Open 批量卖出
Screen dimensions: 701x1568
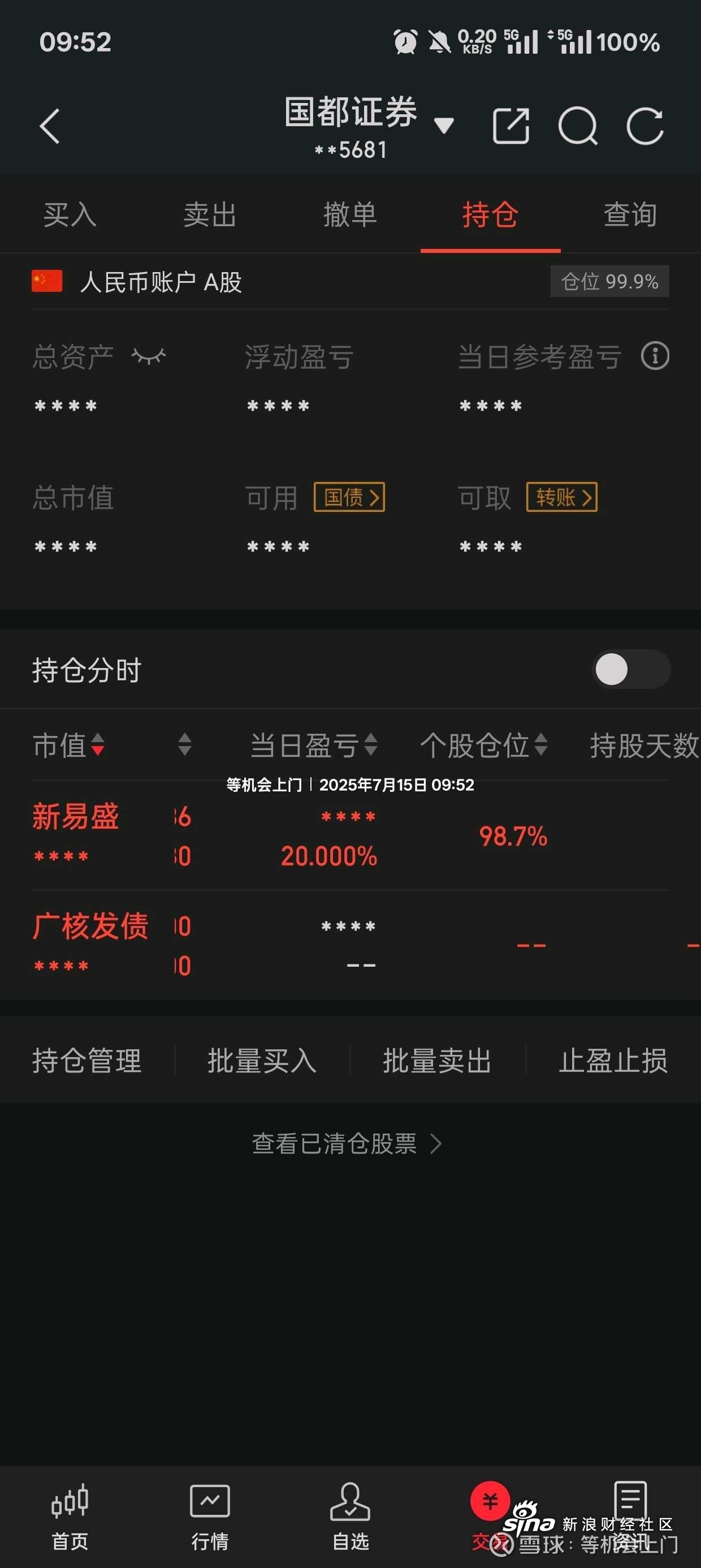click(437, 1061)
